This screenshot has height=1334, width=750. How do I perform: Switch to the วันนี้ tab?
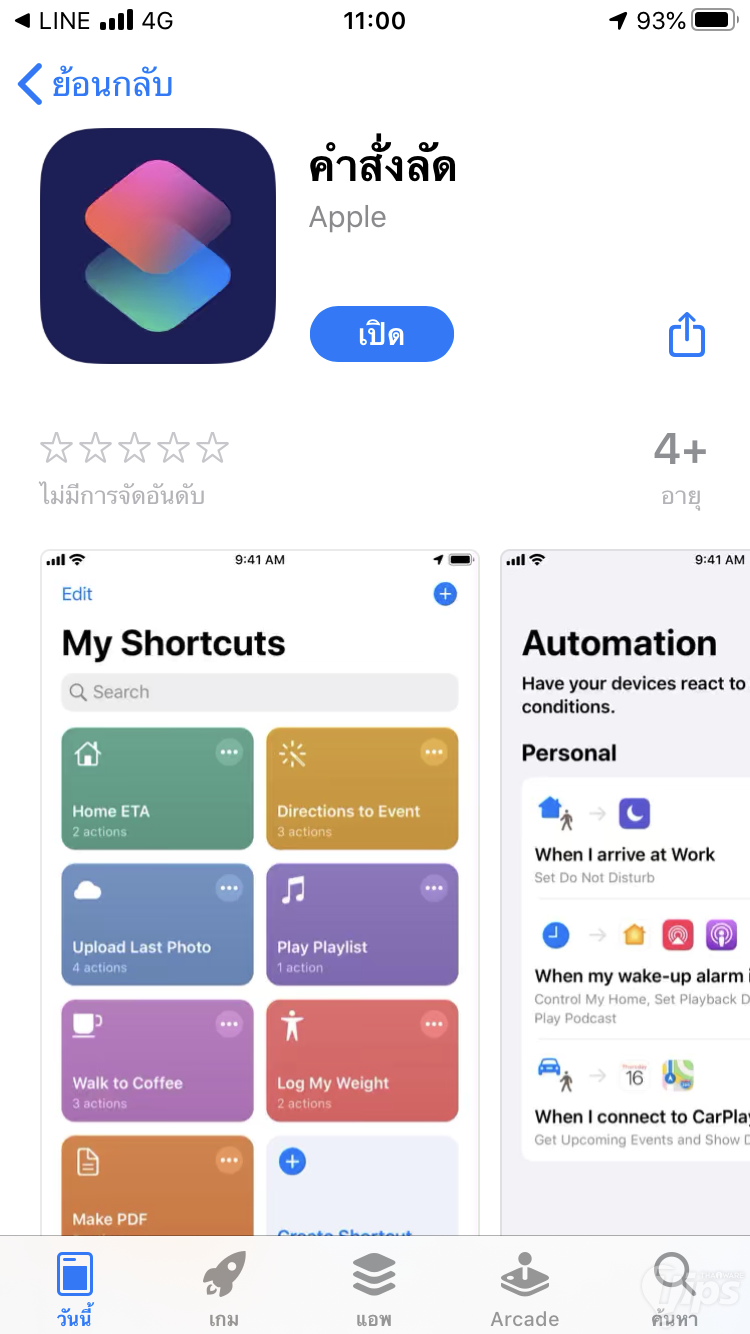point(75,1289)
